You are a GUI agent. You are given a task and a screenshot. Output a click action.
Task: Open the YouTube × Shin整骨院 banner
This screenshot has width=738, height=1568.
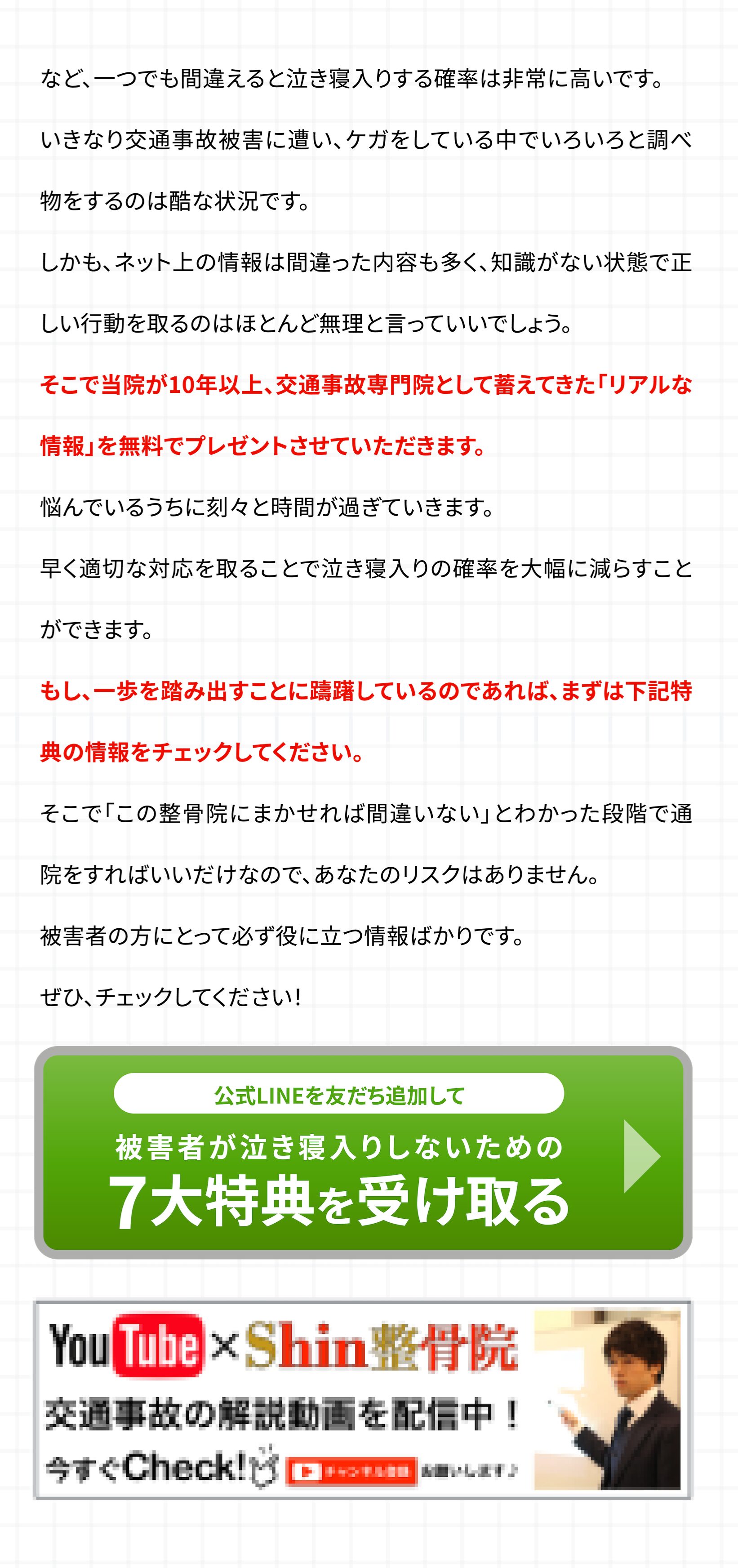363,1400
